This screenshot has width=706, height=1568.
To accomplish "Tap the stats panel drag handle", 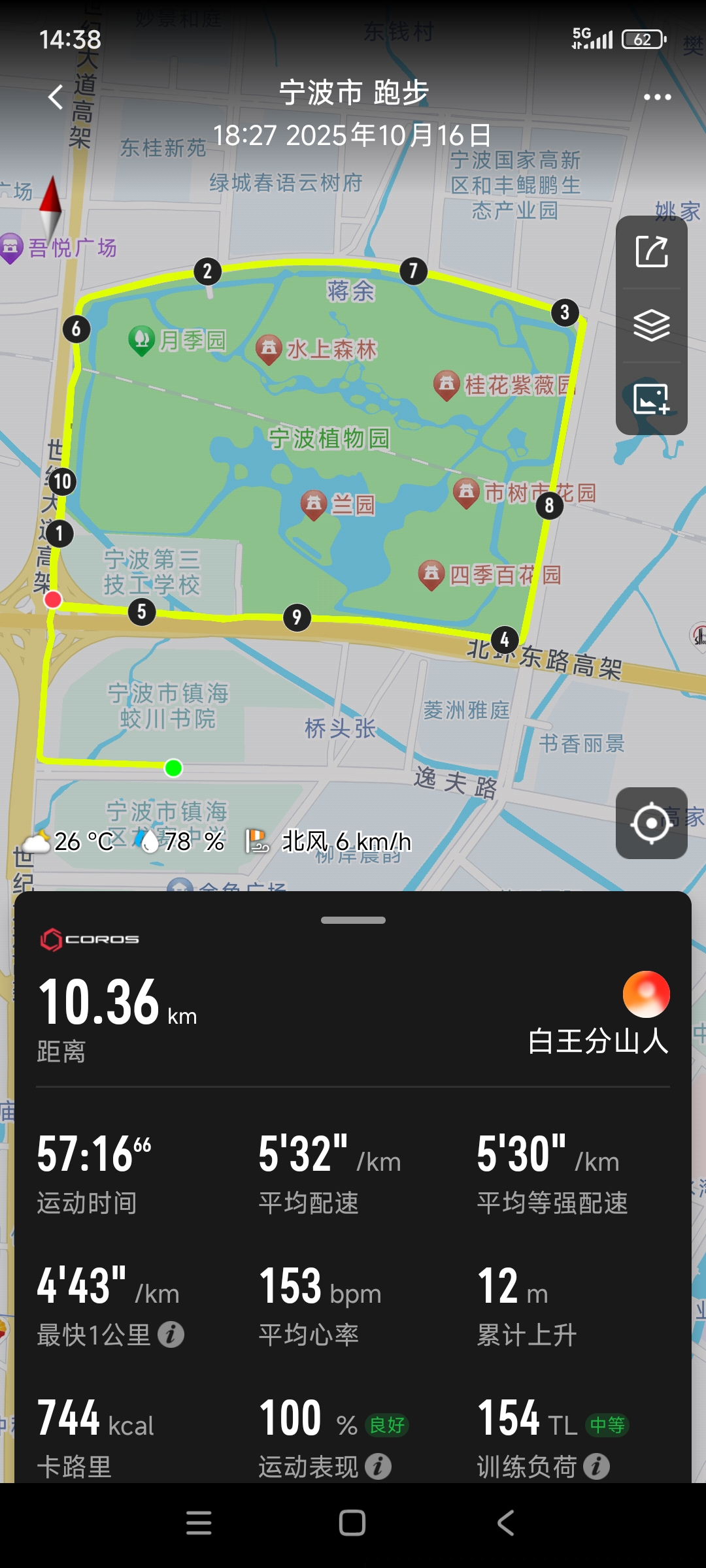I will tap(353, 920).
